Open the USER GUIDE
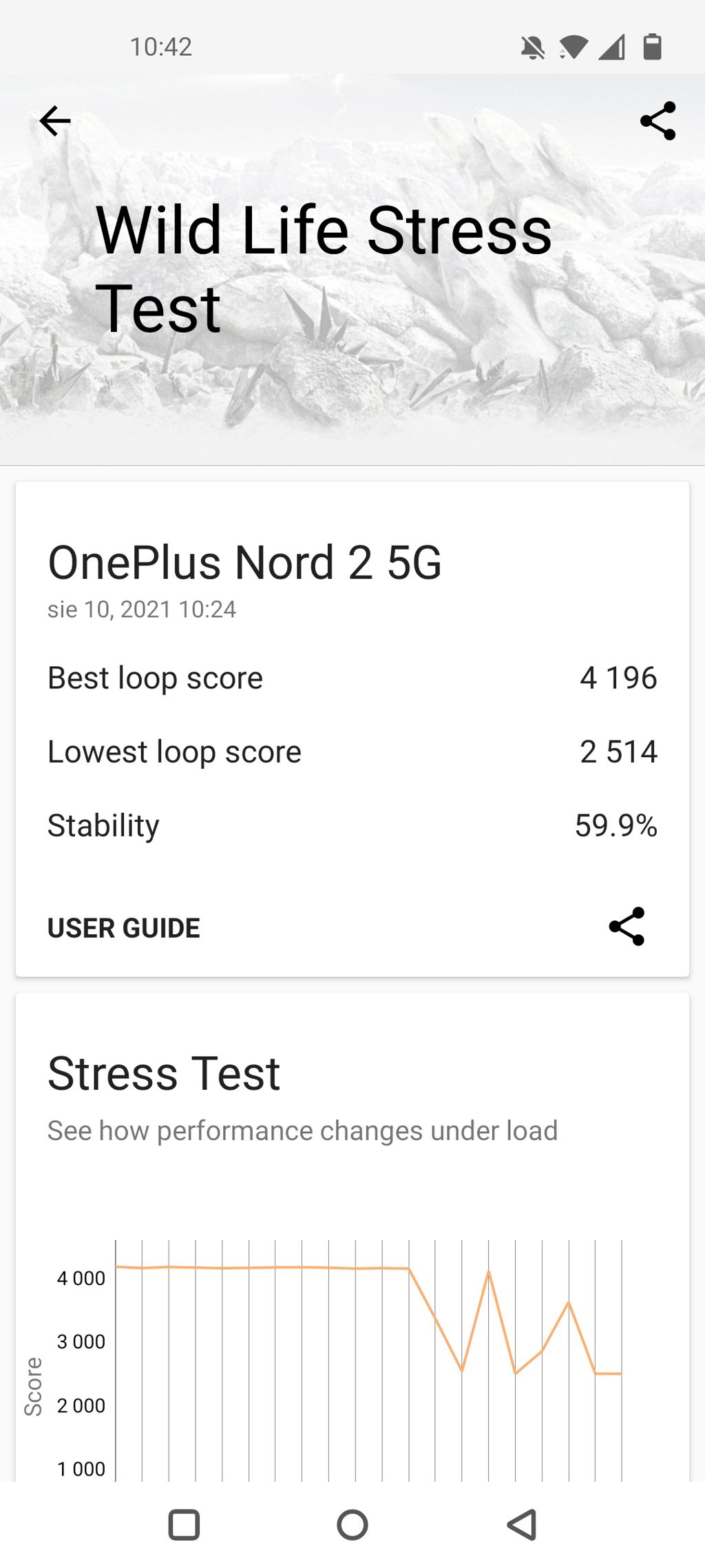This screenshot has height=1568, width=705. [x=124, y=928]
